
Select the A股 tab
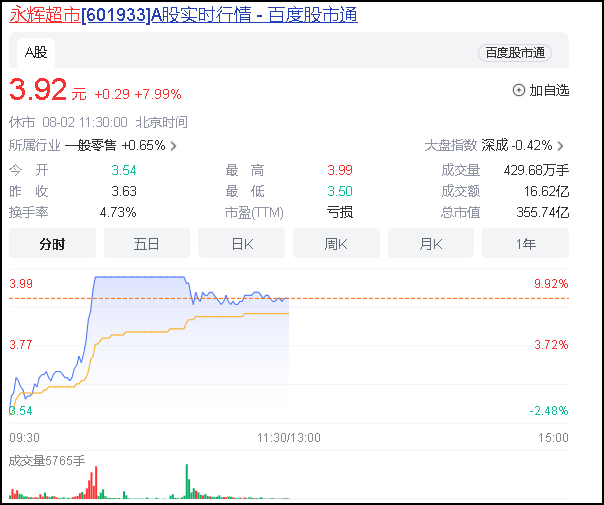[36, 52]
